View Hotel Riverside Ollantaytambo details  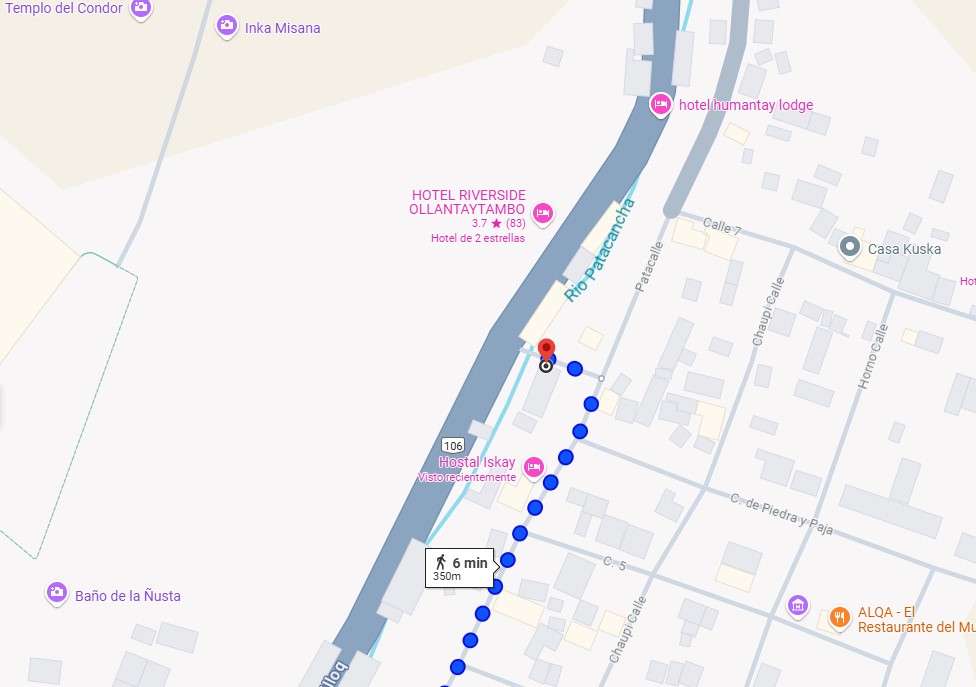point(543,212)
